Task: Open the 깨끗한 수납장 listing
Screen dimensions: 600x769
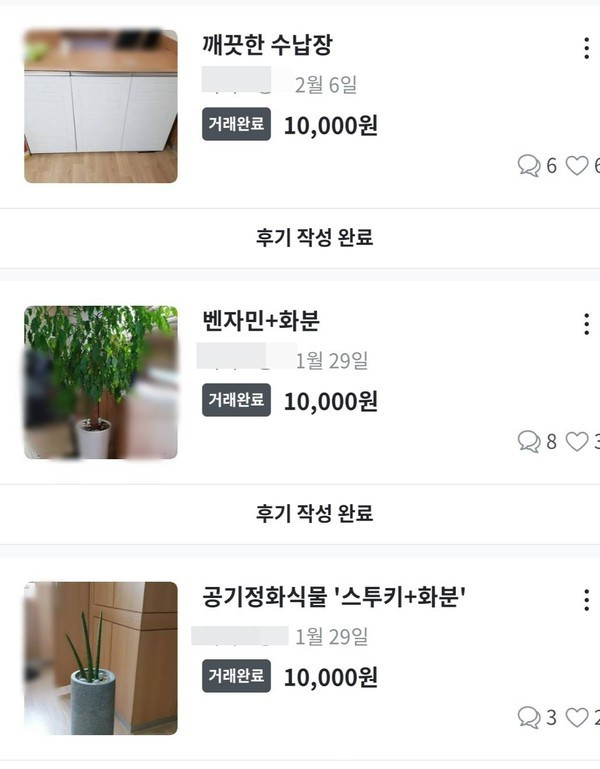Action: (266, 46)
